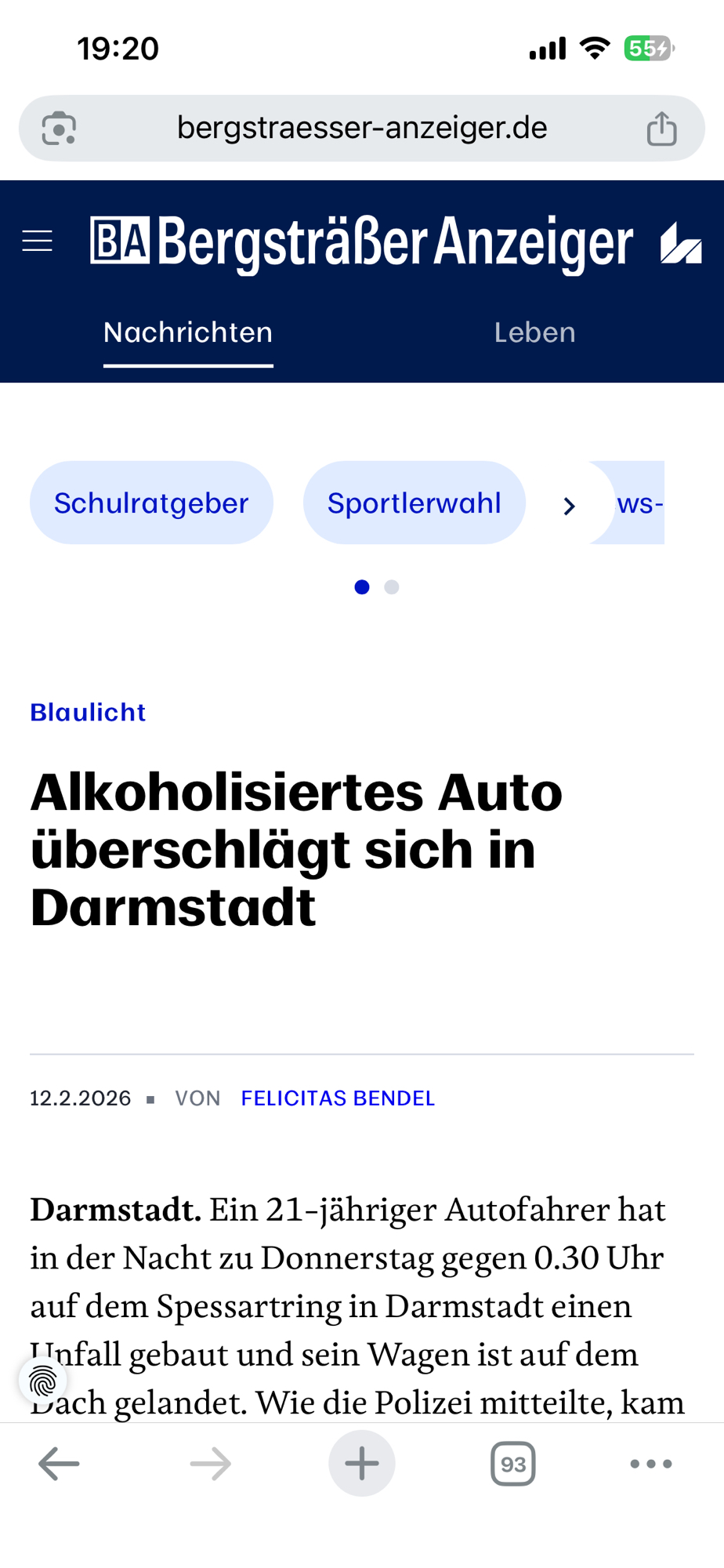Tap the address bar URL field
Screen dimensions: 724x1568
coord(362,128)
